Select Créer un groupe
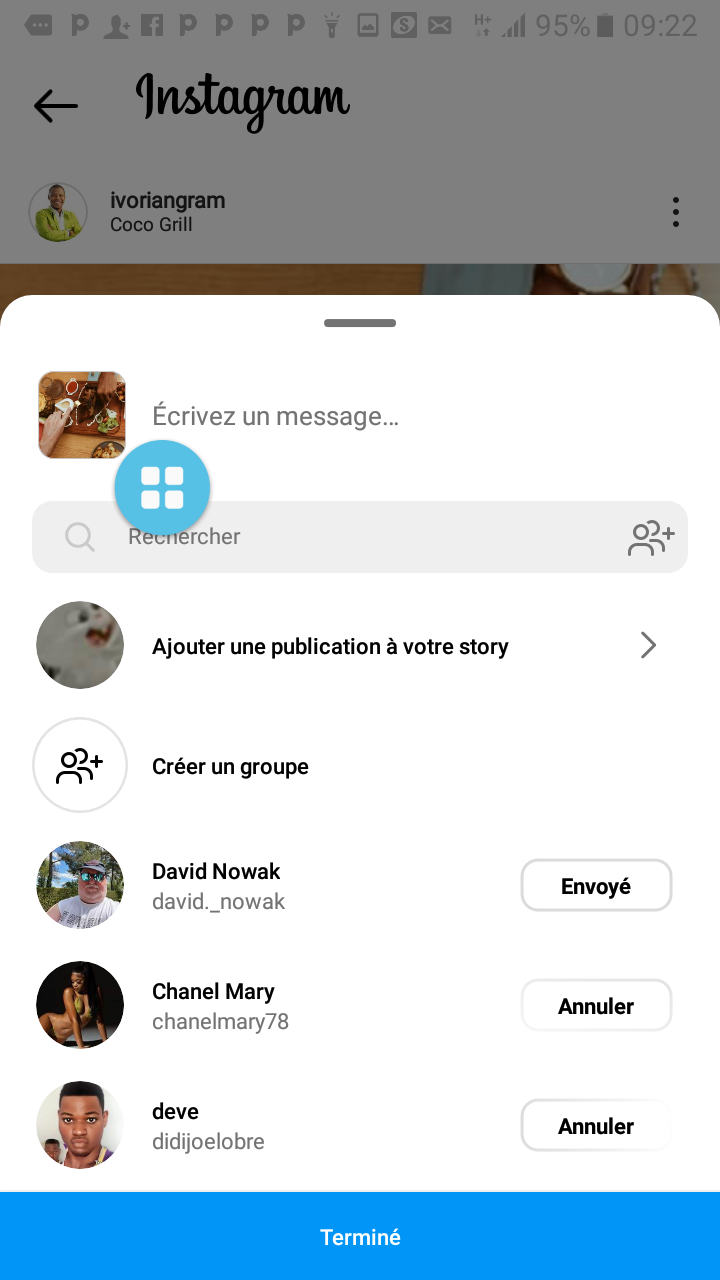720x1280 pixels. 230,767
